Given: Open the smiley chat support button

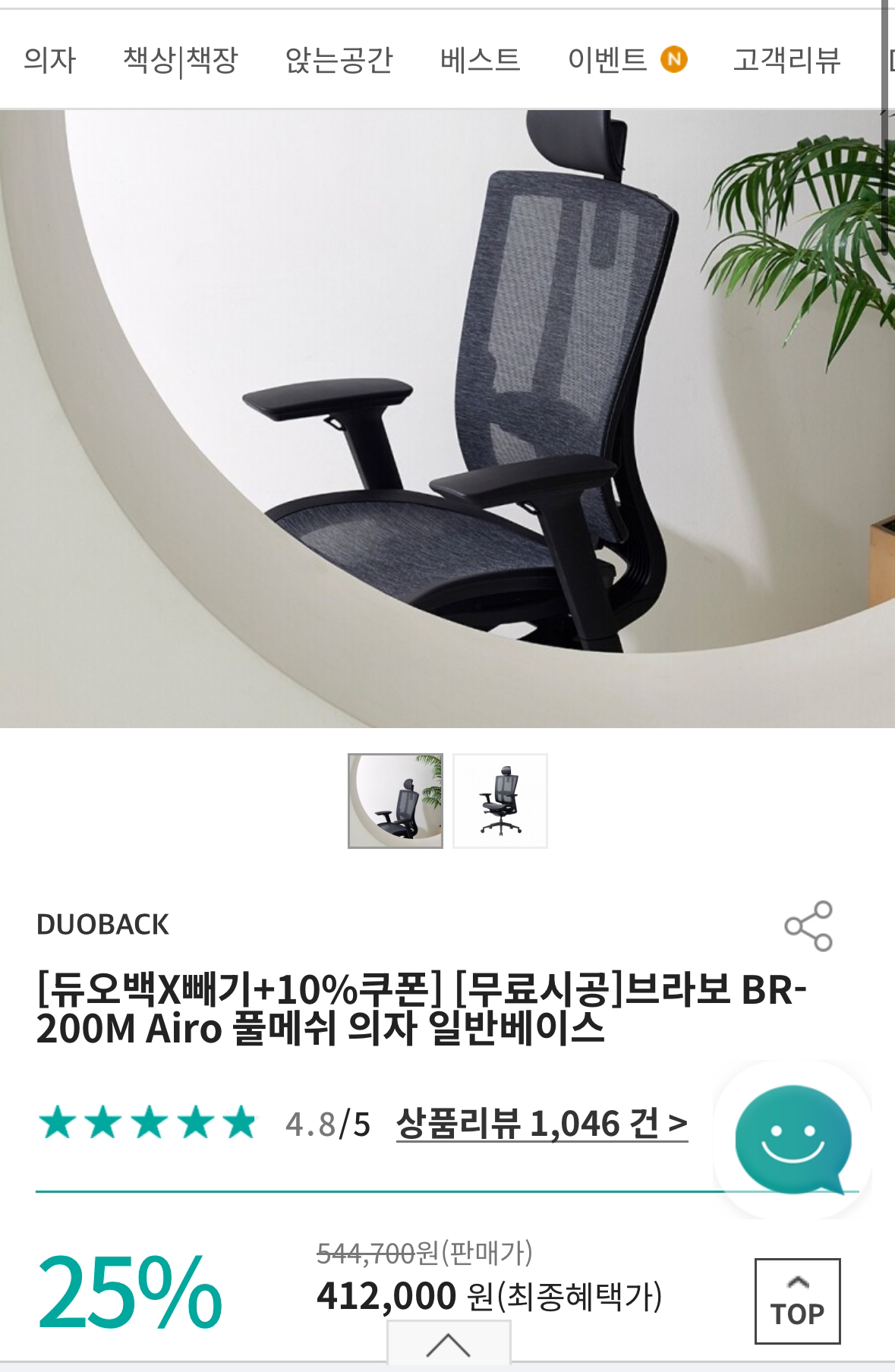Looking at the screenshot, I should [x=793, y=1139].
